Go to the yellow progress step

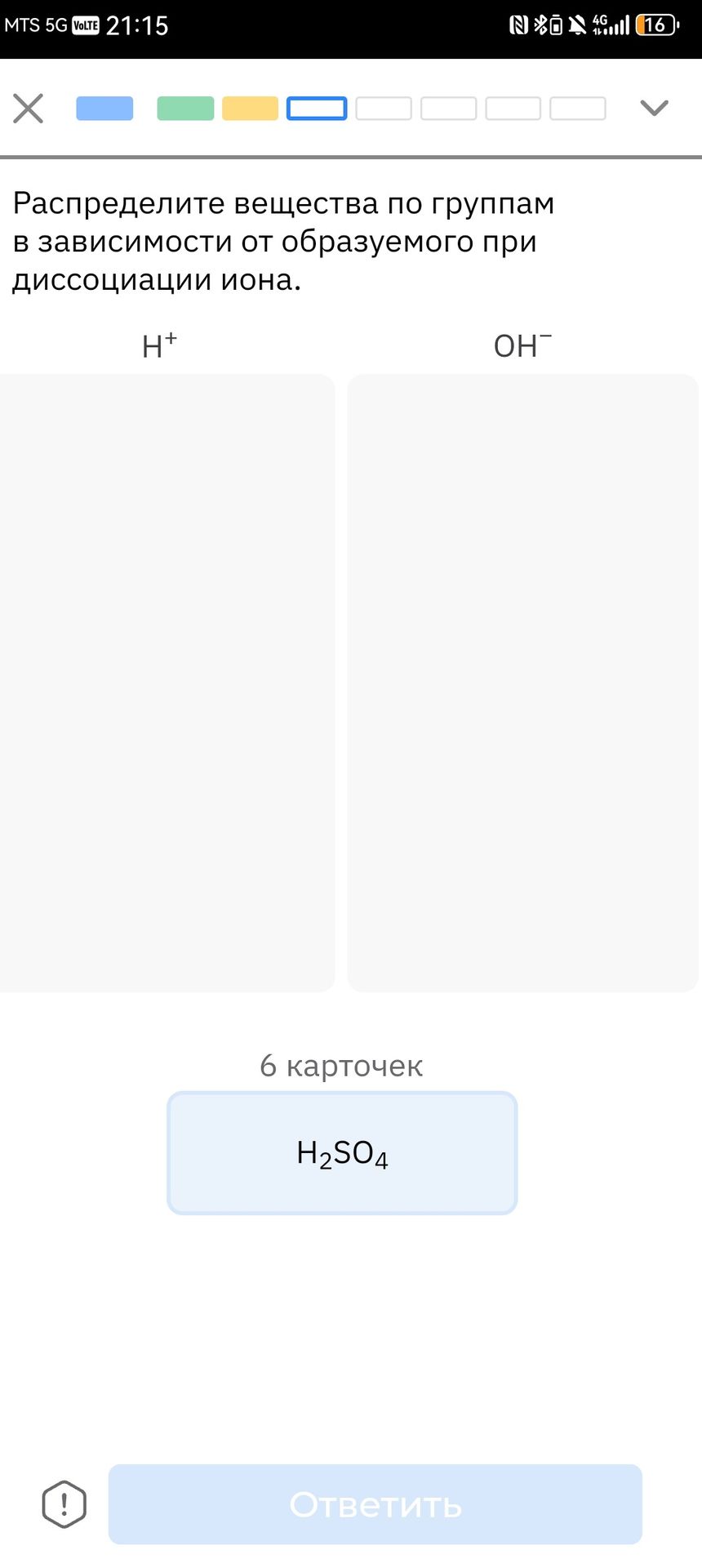point(250,109)
